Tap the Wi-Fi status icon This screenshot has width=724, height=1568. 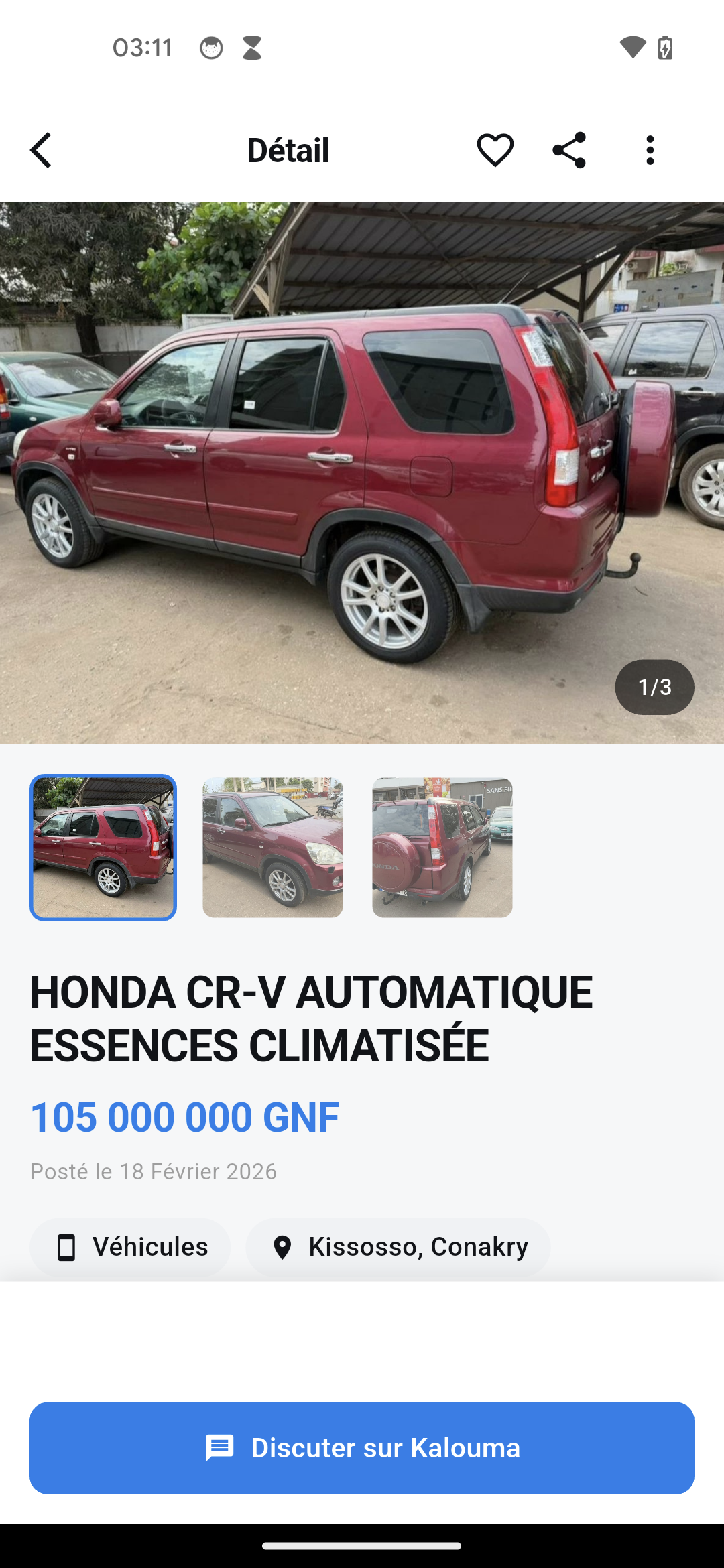(x=631, y=47)
